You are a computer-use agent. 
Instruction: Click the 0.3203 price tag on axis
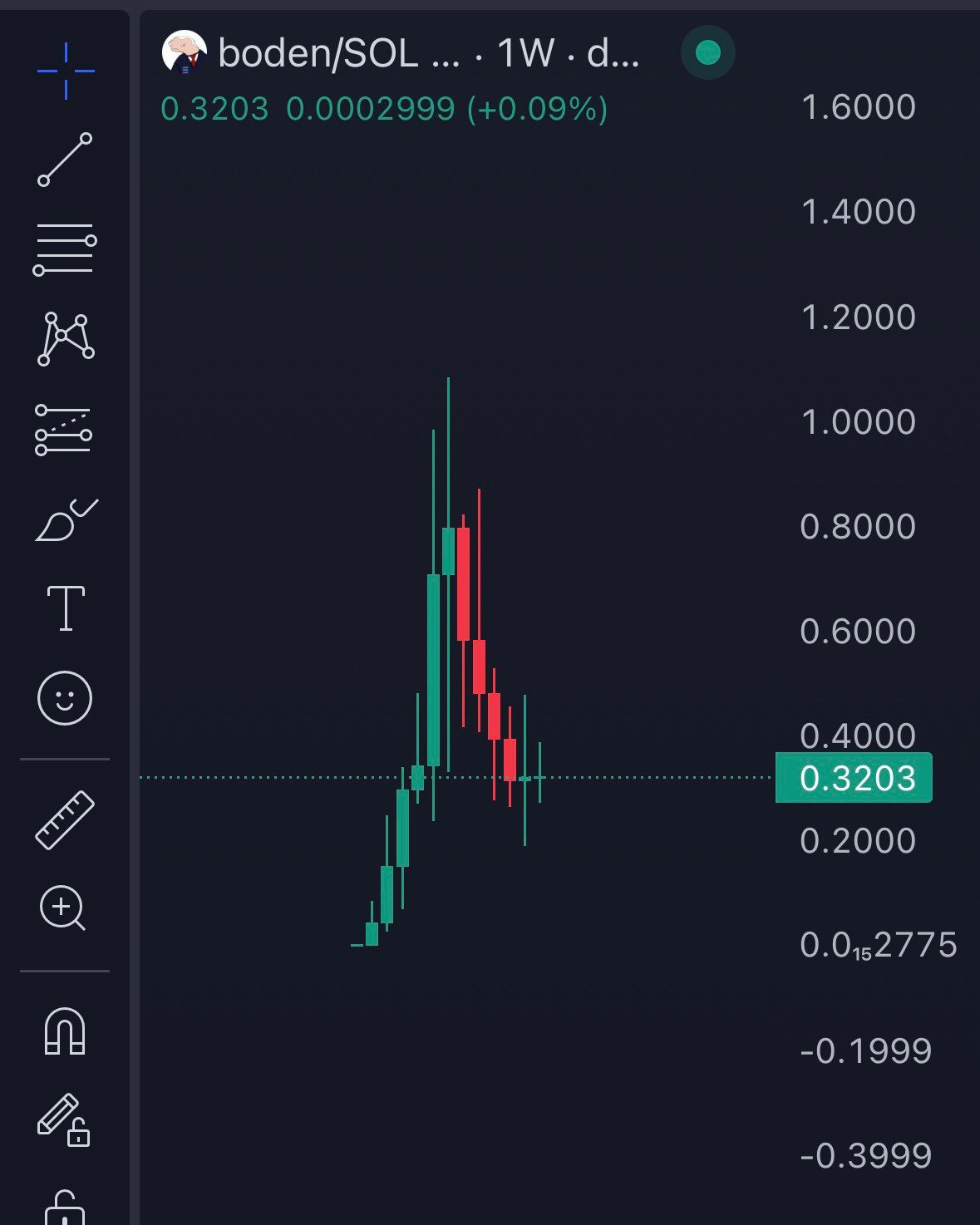(854, 779)
